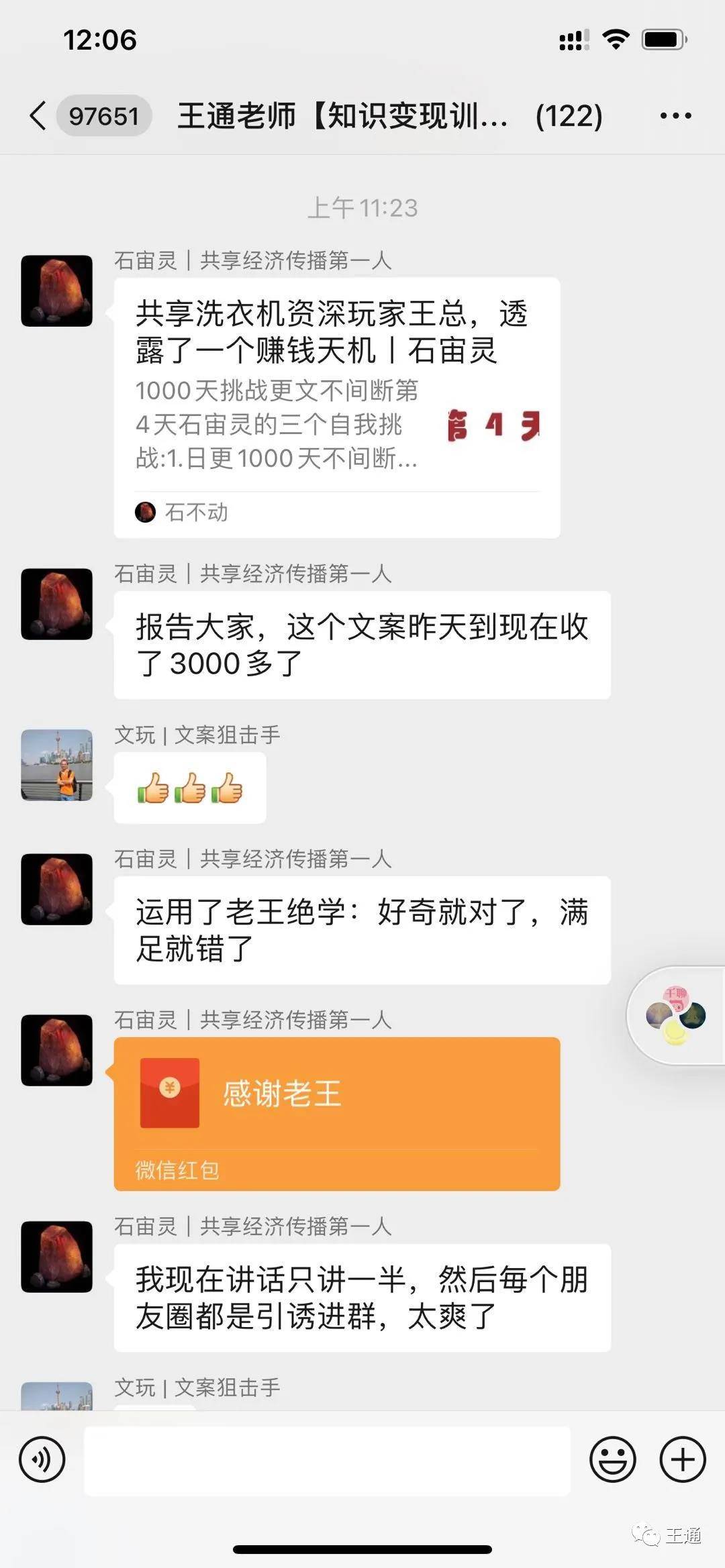This screenshot has height=1568, width=725.
Task: Open the floating mini-program bubble
Action: pos(677,1015)
